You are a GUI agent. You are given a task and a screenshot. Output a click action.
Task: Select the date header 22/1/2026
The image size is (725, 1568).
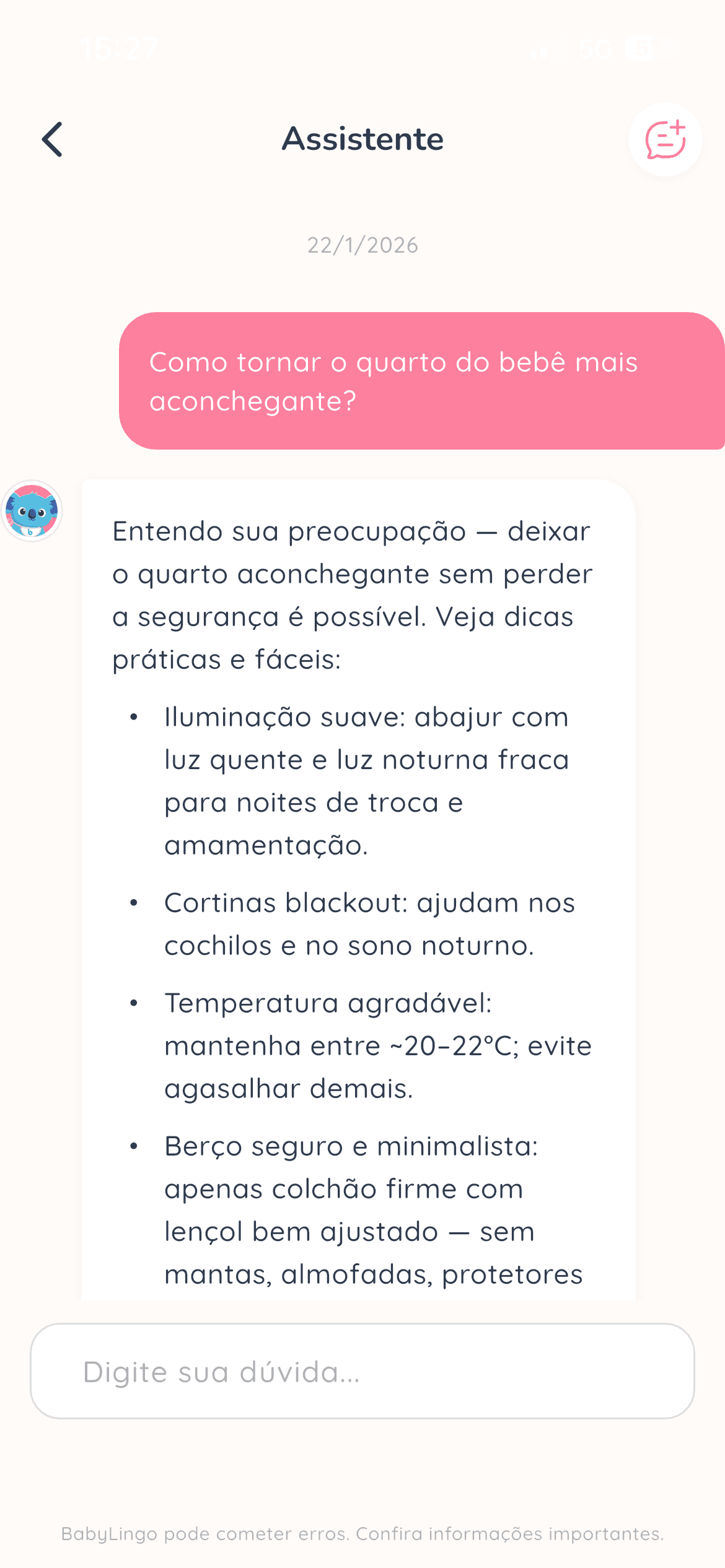pos(362,245)
